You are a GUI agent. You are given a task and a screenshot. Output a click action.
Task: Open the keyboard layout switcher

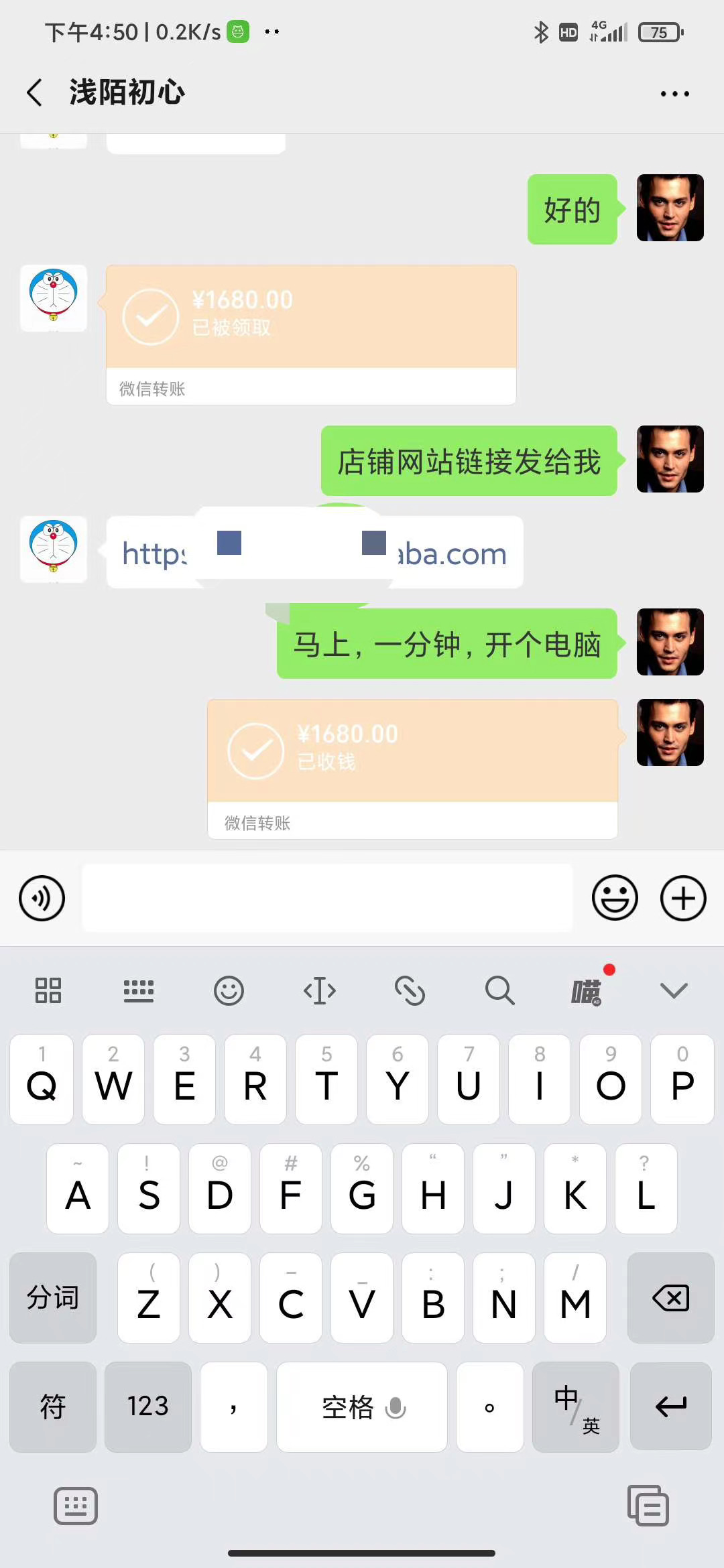pyautogui.click(x=139, y=990)
